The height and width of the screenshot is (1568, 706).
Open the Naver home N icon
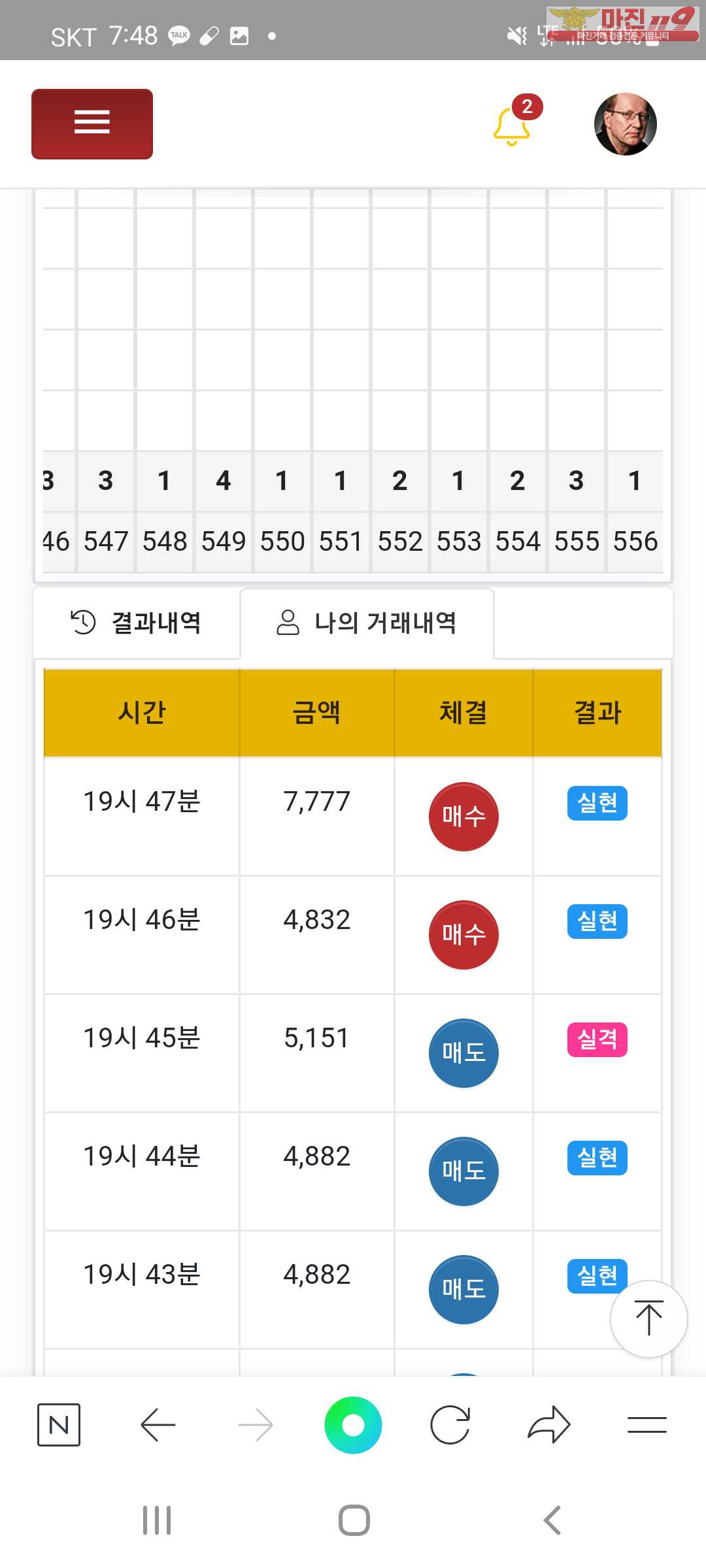point(59,1424)
